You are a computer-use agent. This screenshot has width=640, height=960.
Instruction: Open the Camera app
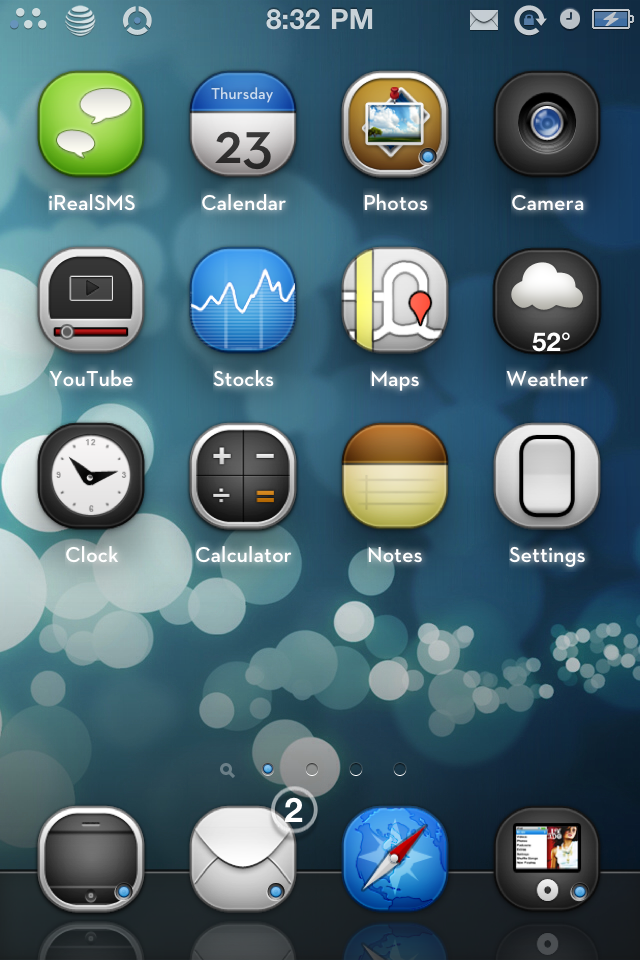pyautogui.click(x=547, y=124)
